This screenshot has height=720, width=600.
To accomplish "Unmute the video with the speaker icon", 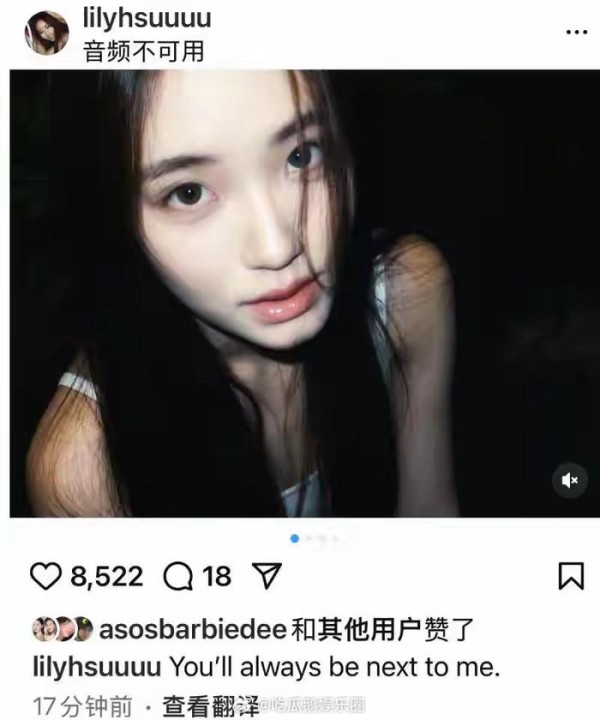I will click(570, 481).
